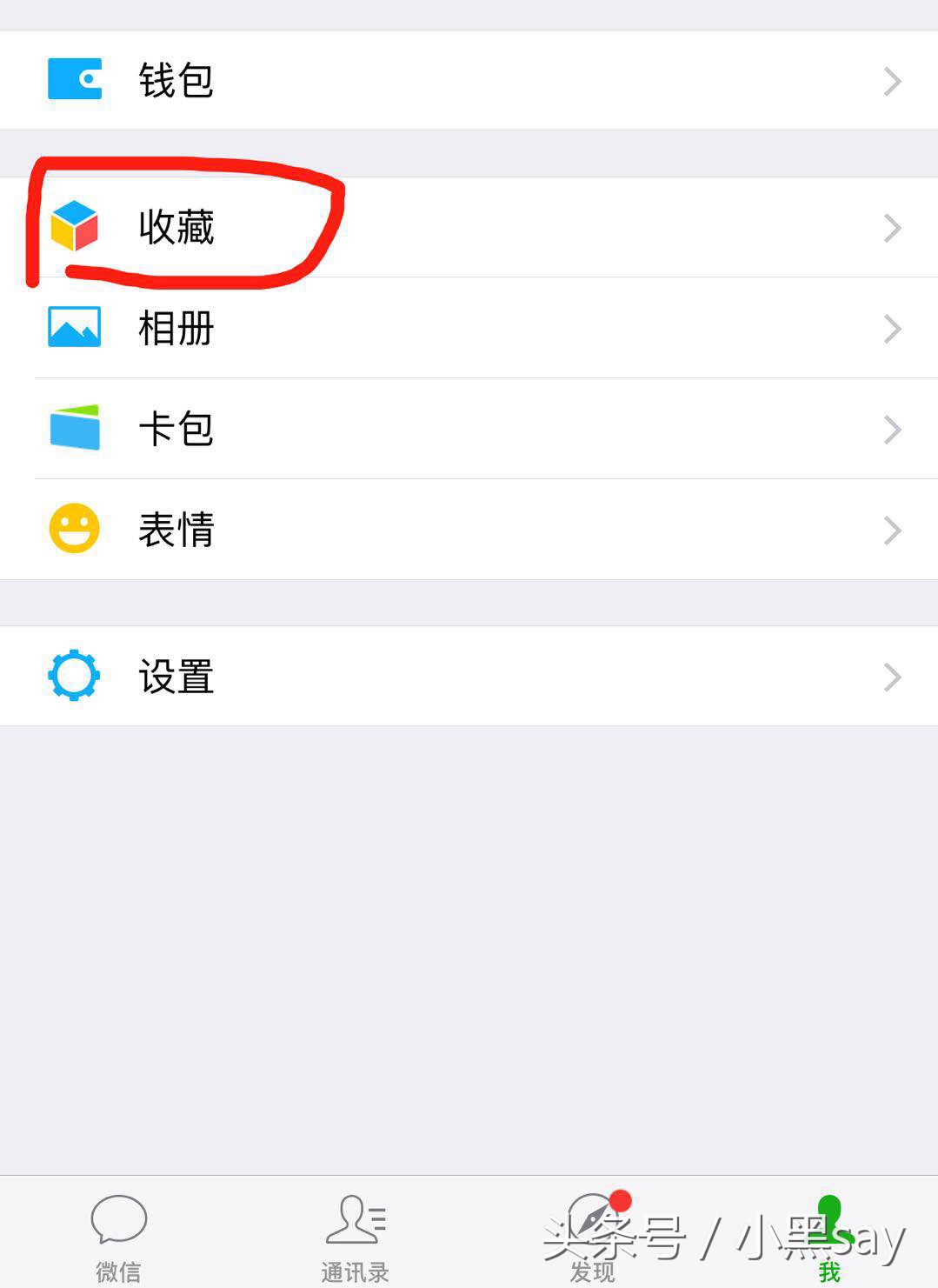Image resolution: width=938 pixels, height=1288 pixels.
Task: Open the Wallet (钱包) icon
Action: tap(74, 79)
